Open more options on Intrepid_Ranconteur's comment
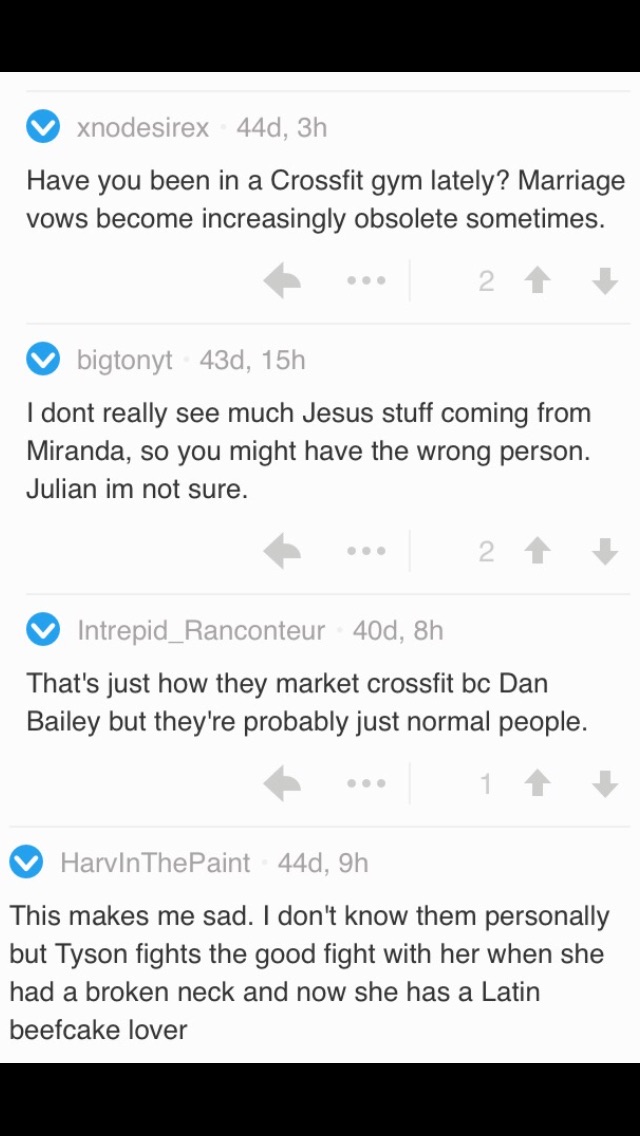The width and height of the screenshot is (640, 1136). [366, 783]
